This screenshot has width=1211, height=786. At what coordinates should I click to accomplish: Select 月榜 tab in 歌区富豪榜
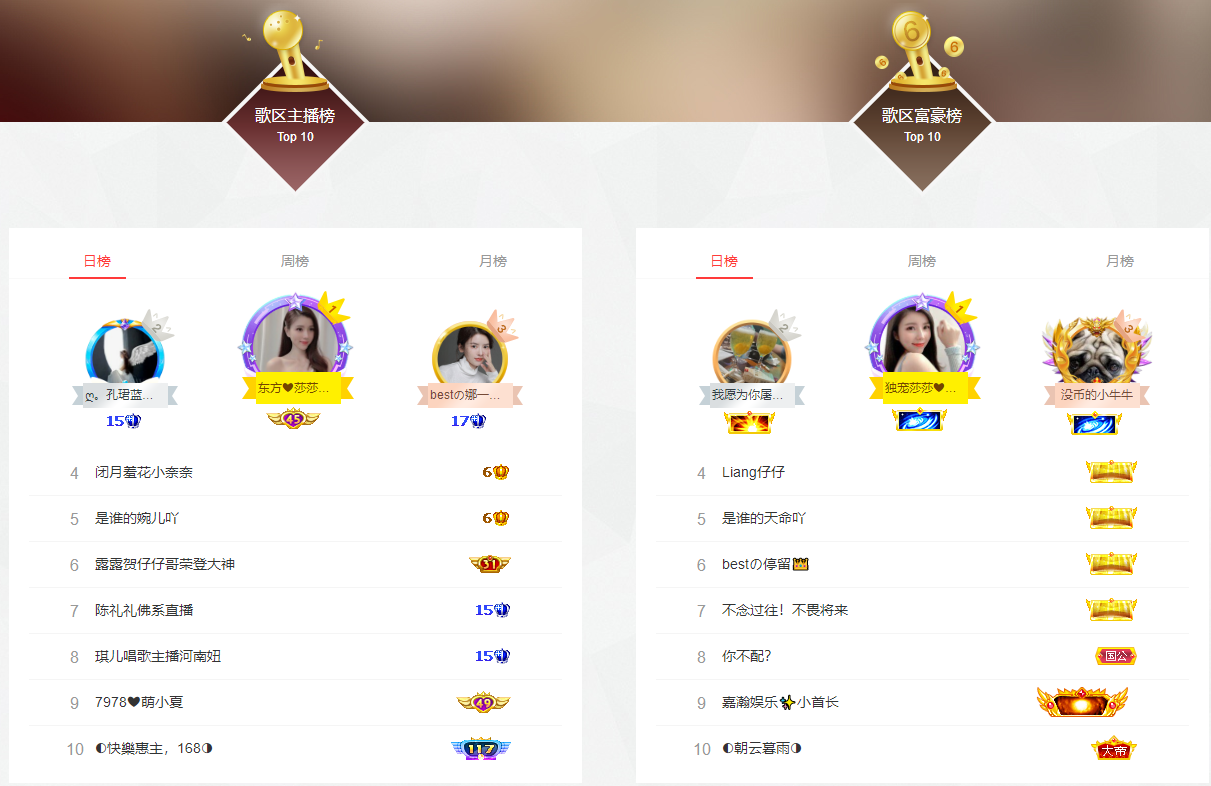1120,261
